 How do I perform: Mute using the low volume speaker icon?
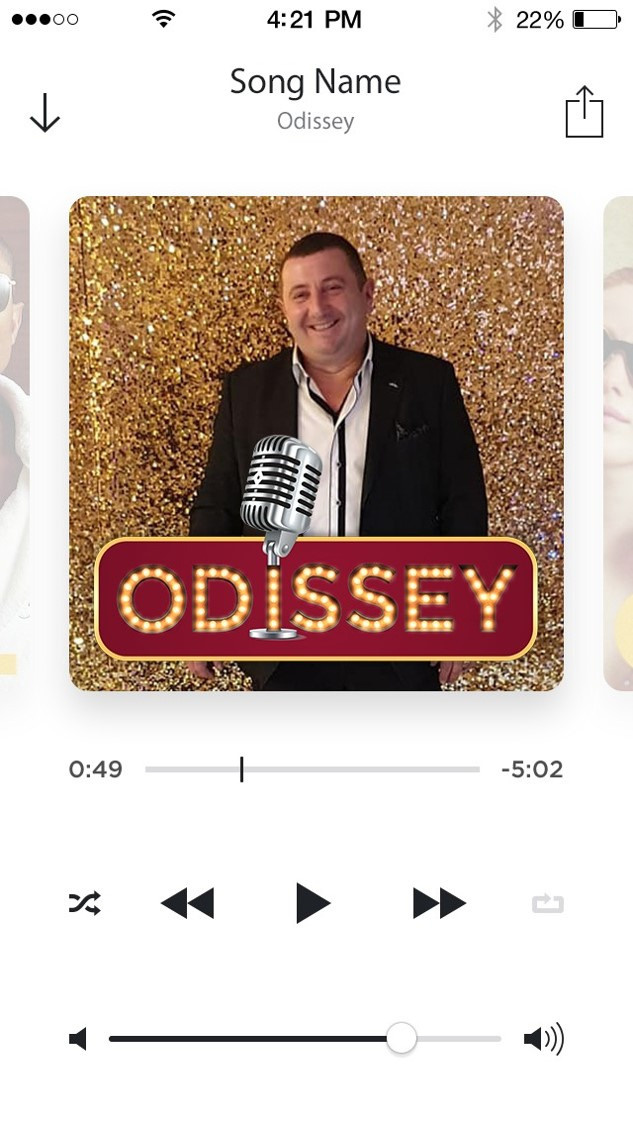click(x=78, y=1040)
